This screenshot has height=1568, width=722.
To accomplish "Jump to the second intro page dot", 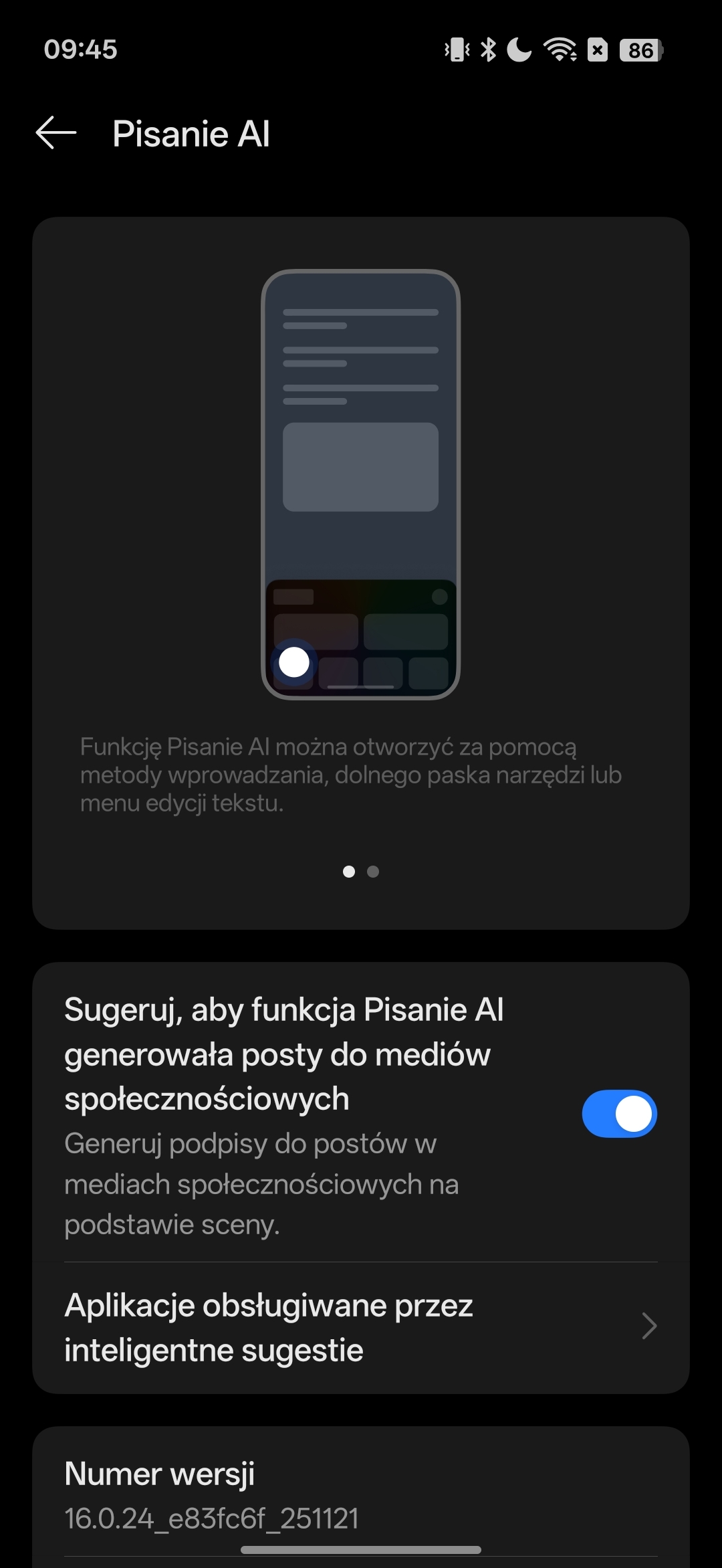I will click(373, 872).
